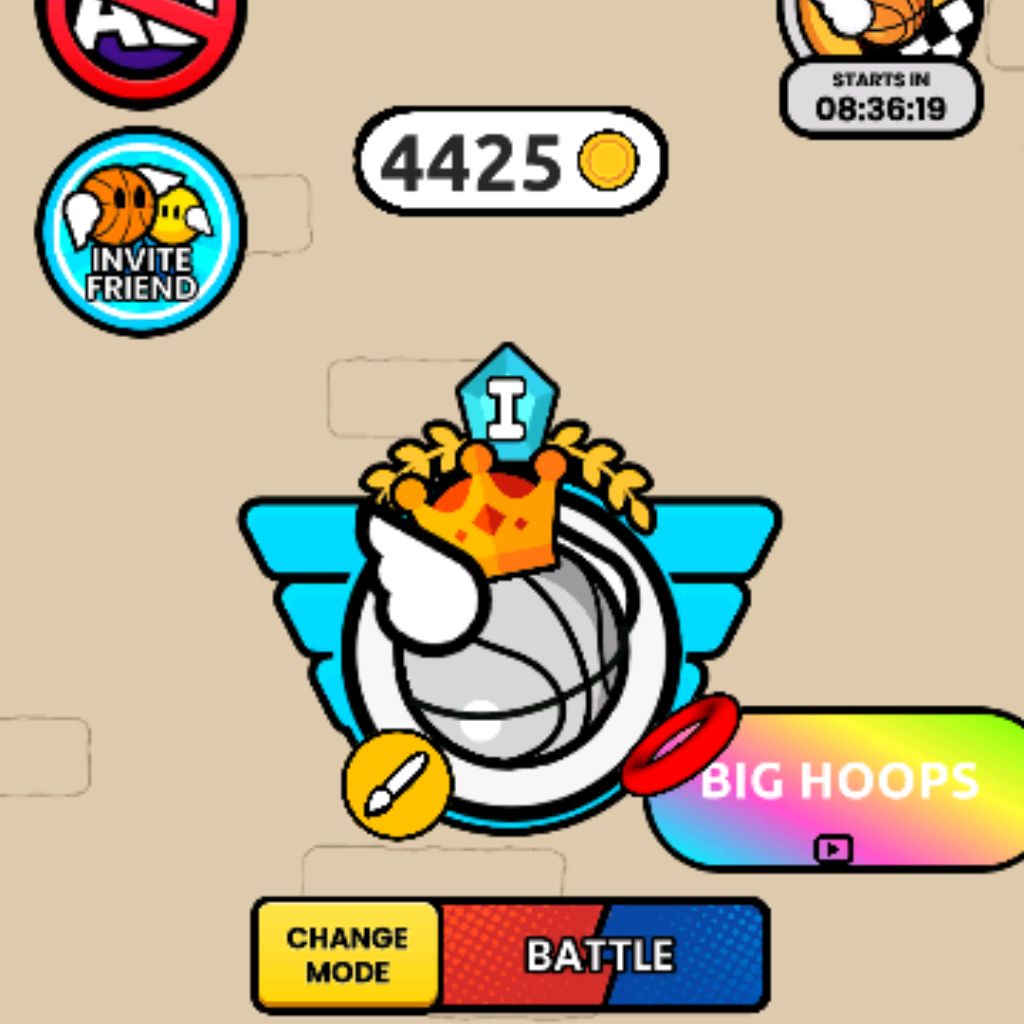
Task: Tap the Change Mode button
Action: click(347, 954)
